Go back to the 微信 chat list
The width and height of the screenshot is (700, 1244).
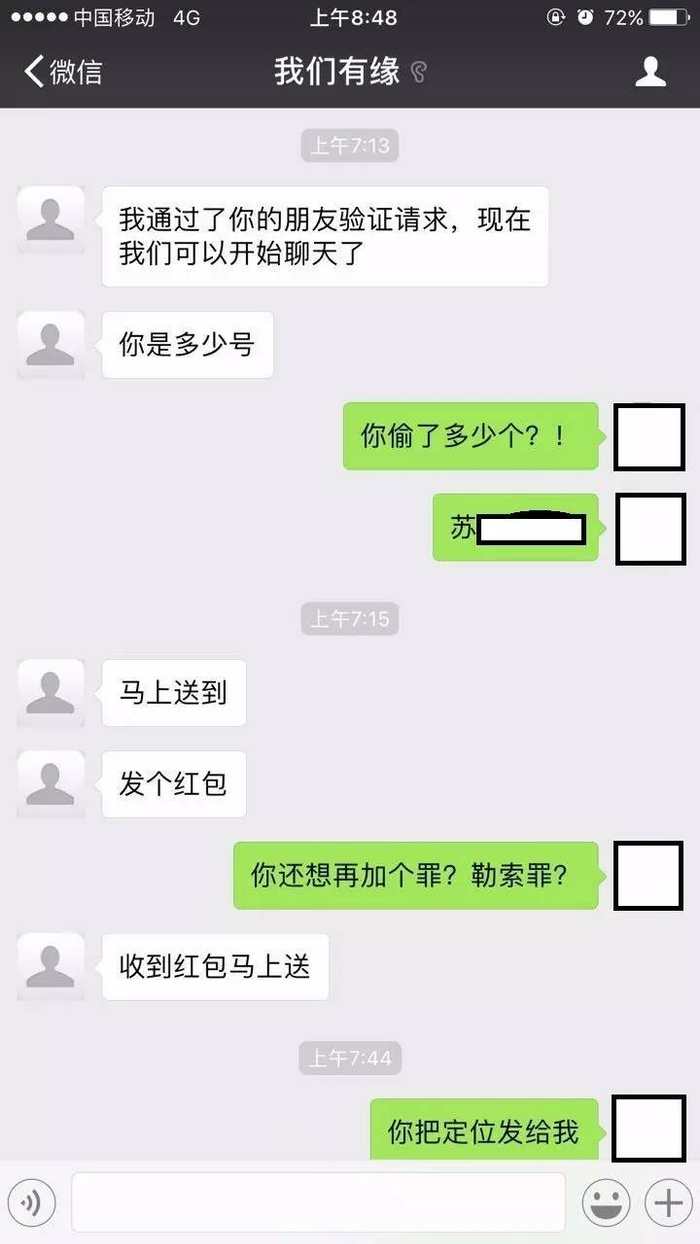63,72
